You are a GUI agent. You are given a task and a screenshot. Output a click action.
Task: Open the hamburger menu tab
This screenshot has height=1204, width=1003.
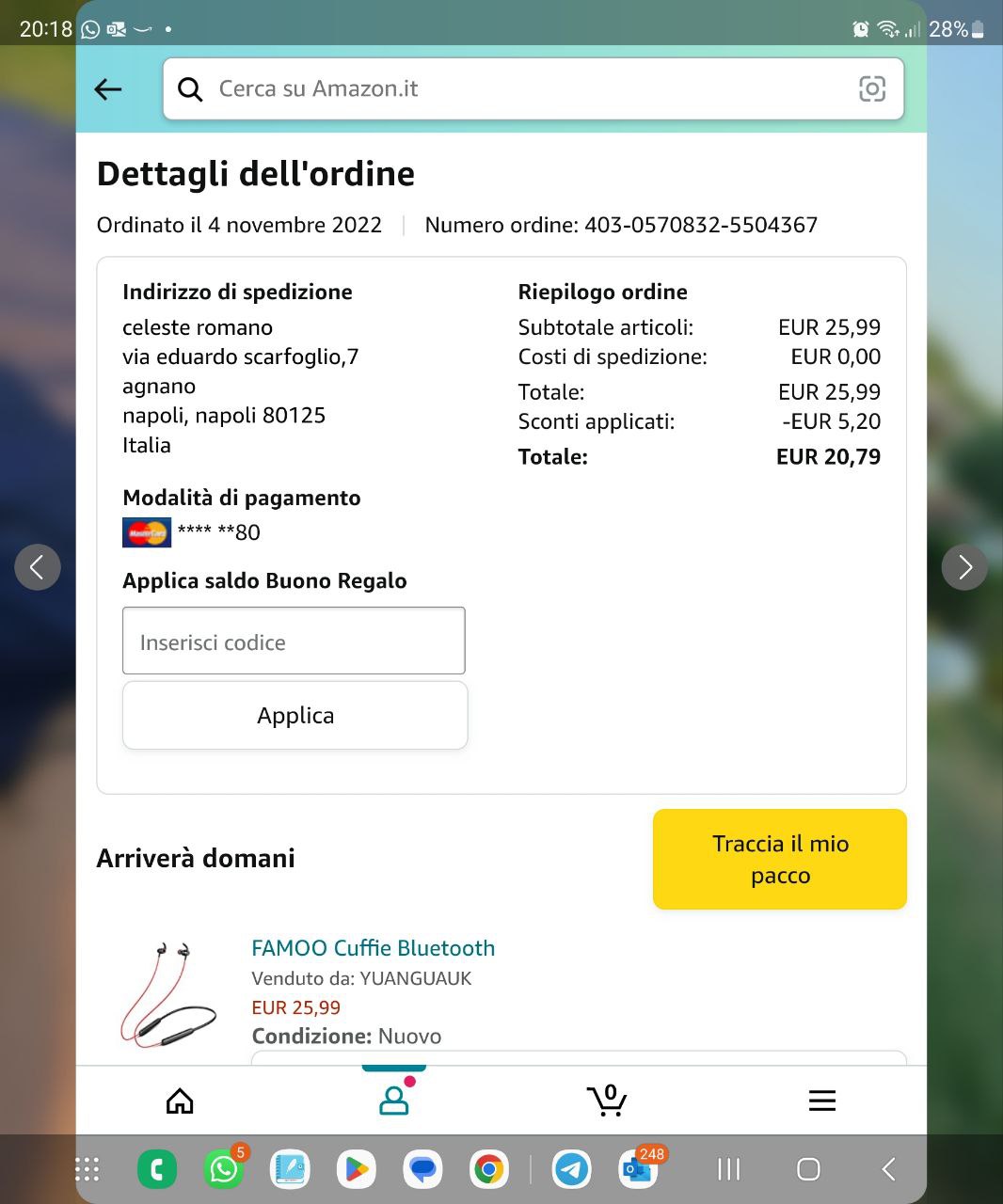click(x=821, y=1101)
